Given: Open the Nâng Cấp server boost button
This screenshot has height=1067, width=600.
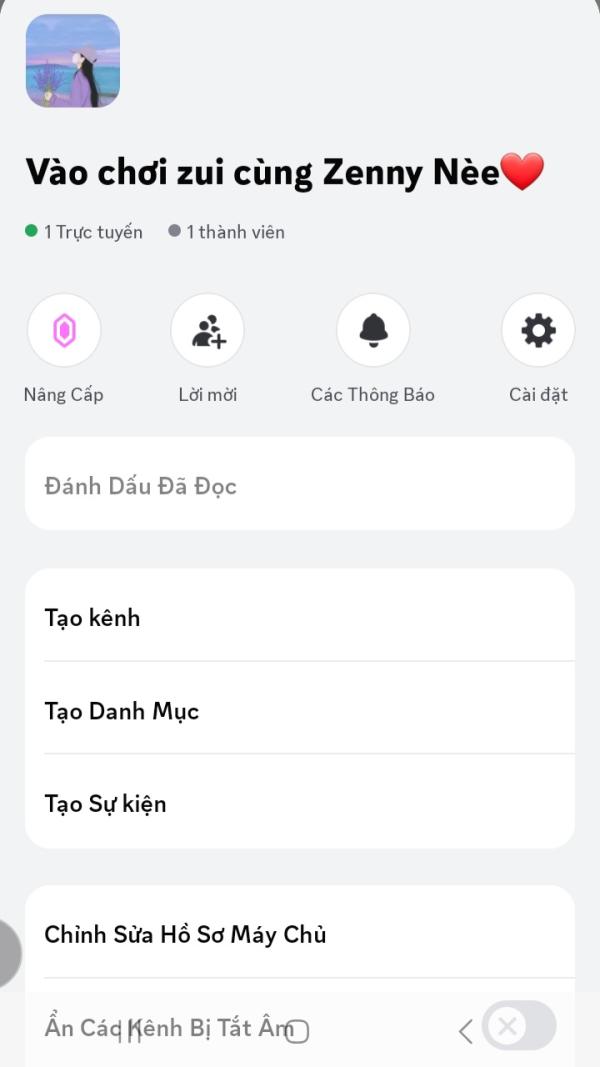Looking at the screenshot, I should [64, 331].
